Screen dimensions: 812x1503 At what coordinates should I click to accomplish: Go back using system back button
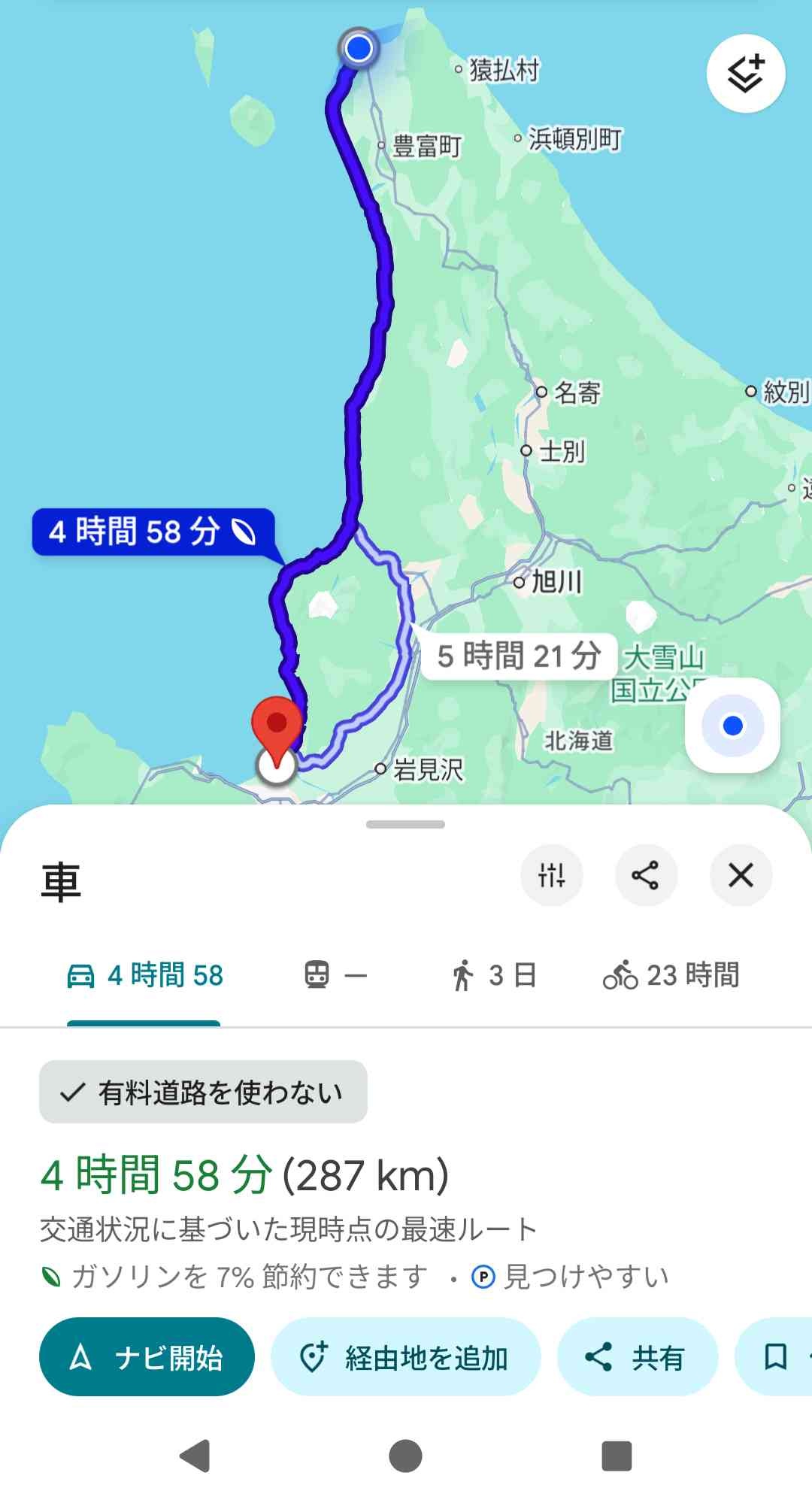point(195,1456)
